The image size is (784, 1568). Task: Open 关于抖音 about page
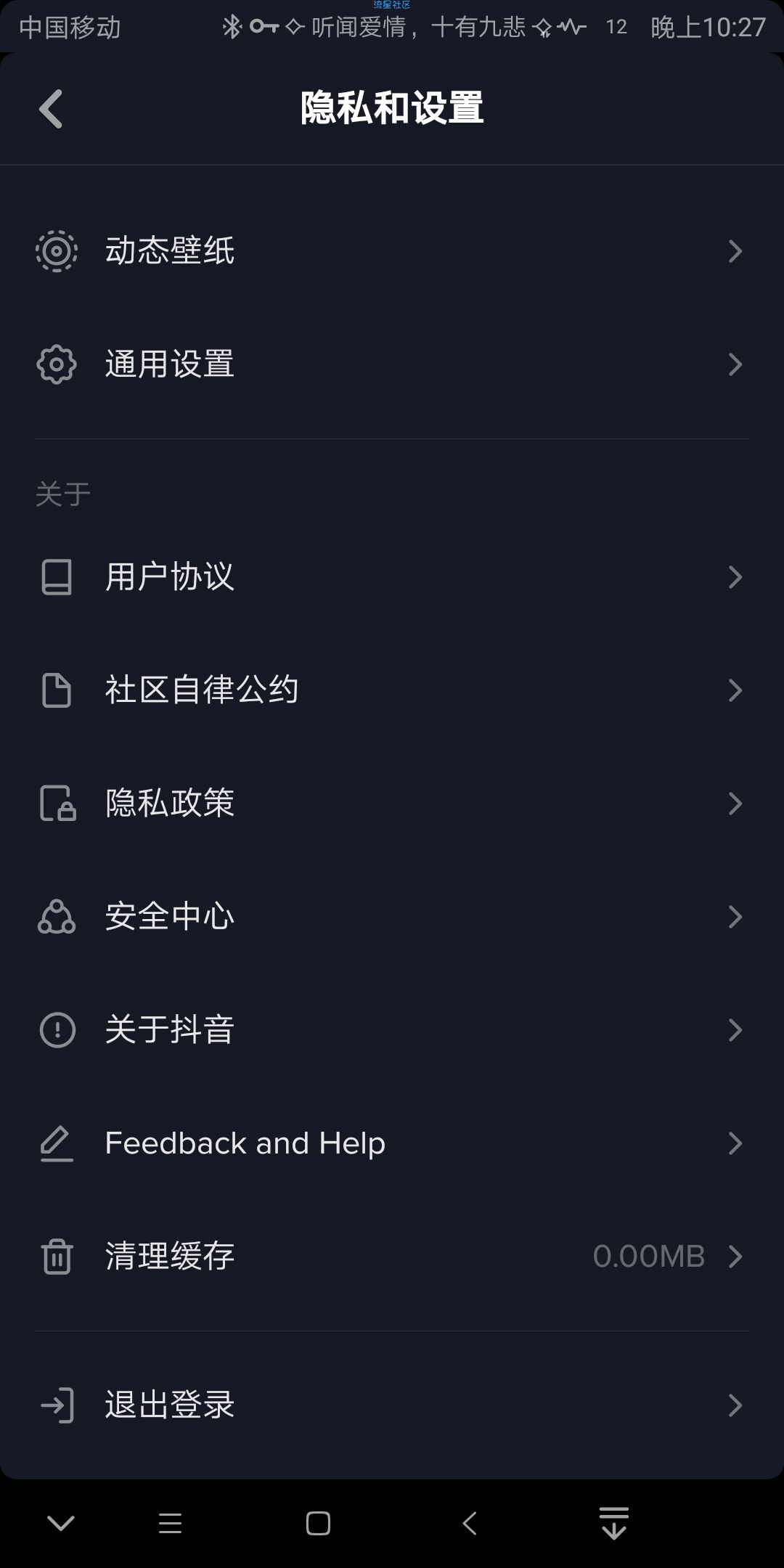click(392, 1030)
